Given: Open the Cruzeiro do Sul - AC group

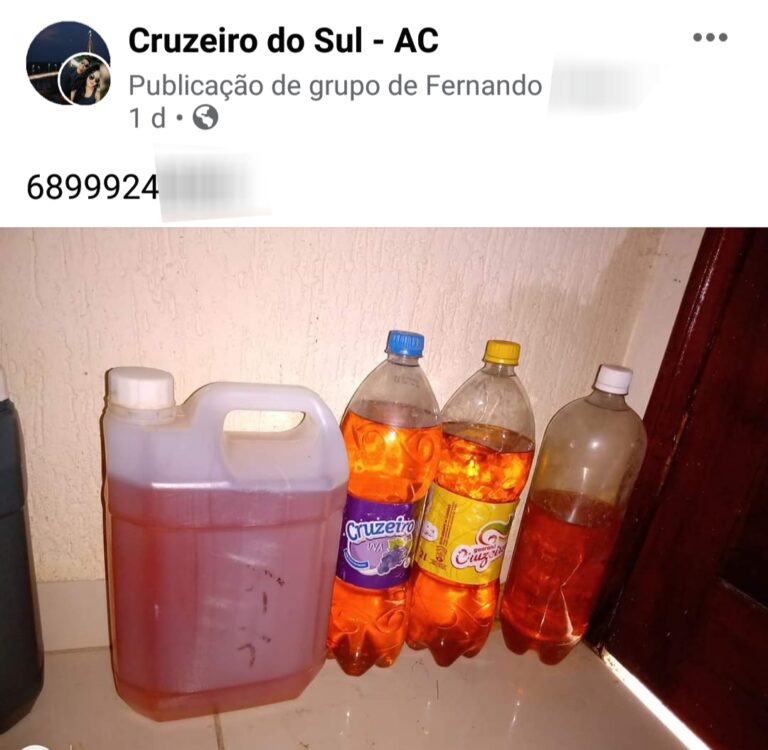Looking at the screenshot, I should coord(283,41).
